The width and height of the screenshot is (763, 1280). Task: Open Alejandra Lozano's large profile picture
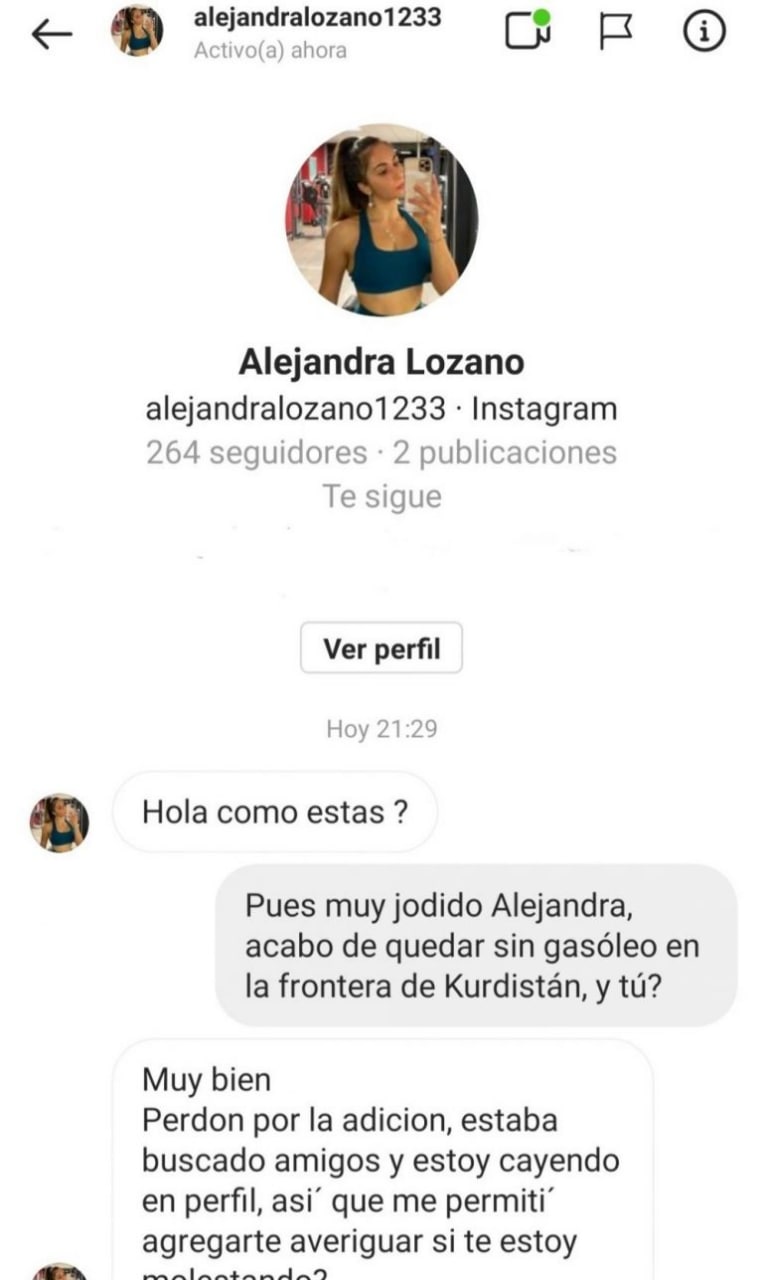[382, 220]
